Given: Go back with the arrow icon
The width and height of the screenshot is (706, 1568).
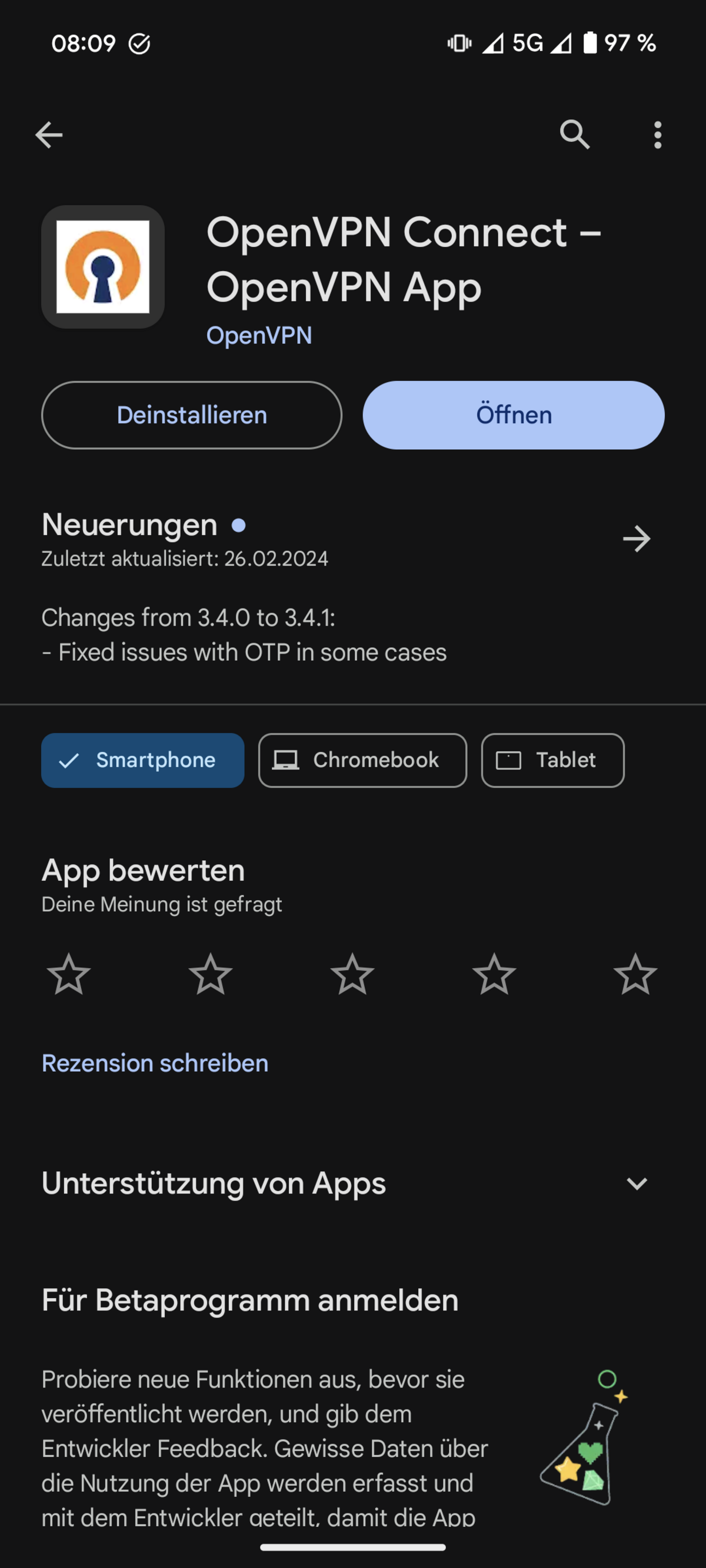Looking at the screenshot, I should [x=49, y=135].
